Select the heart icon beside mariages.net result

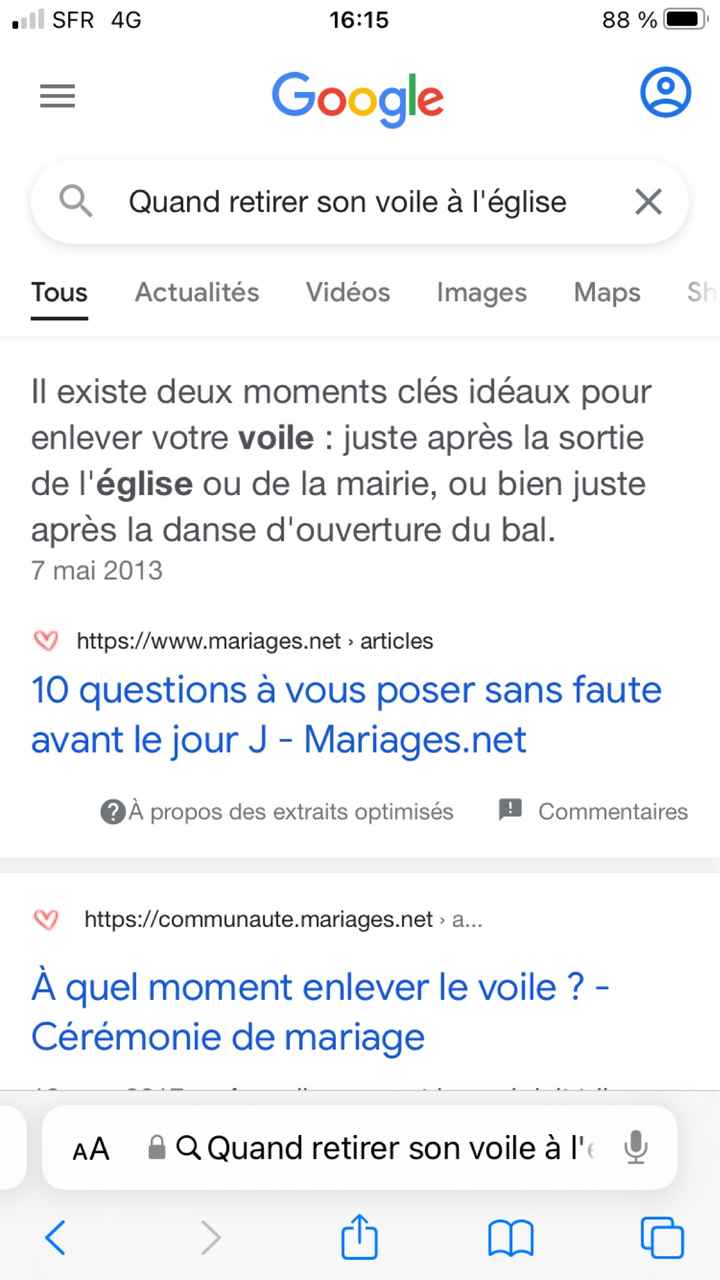click(x=46, y=641)
